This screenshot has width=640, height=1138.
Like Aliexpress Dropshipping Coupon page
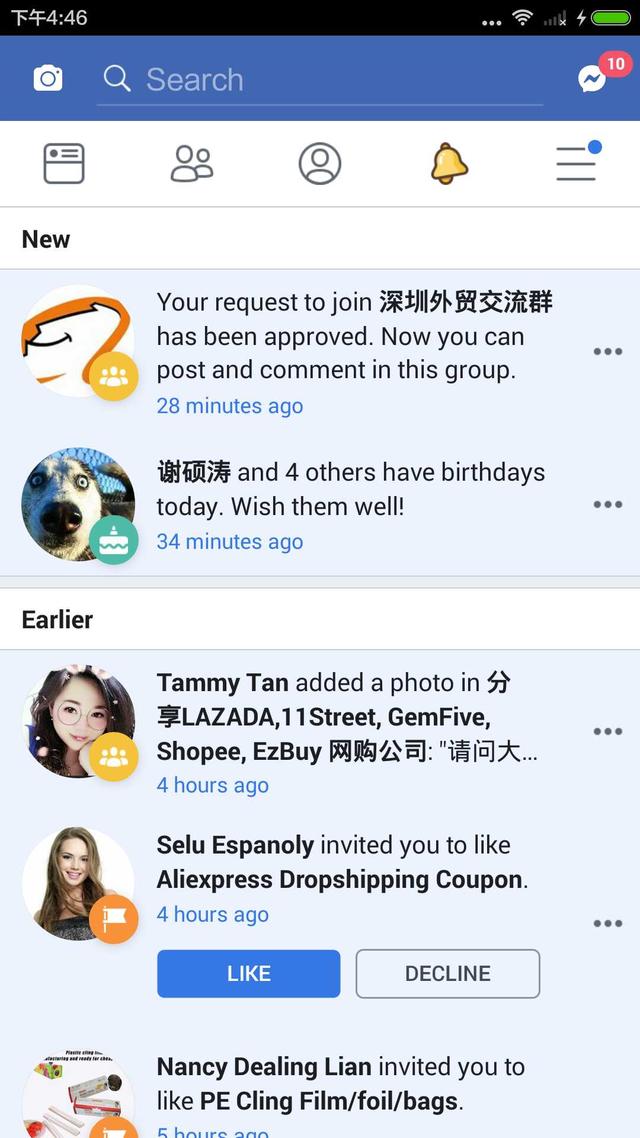pyautogui.click(x=248, y=974)
